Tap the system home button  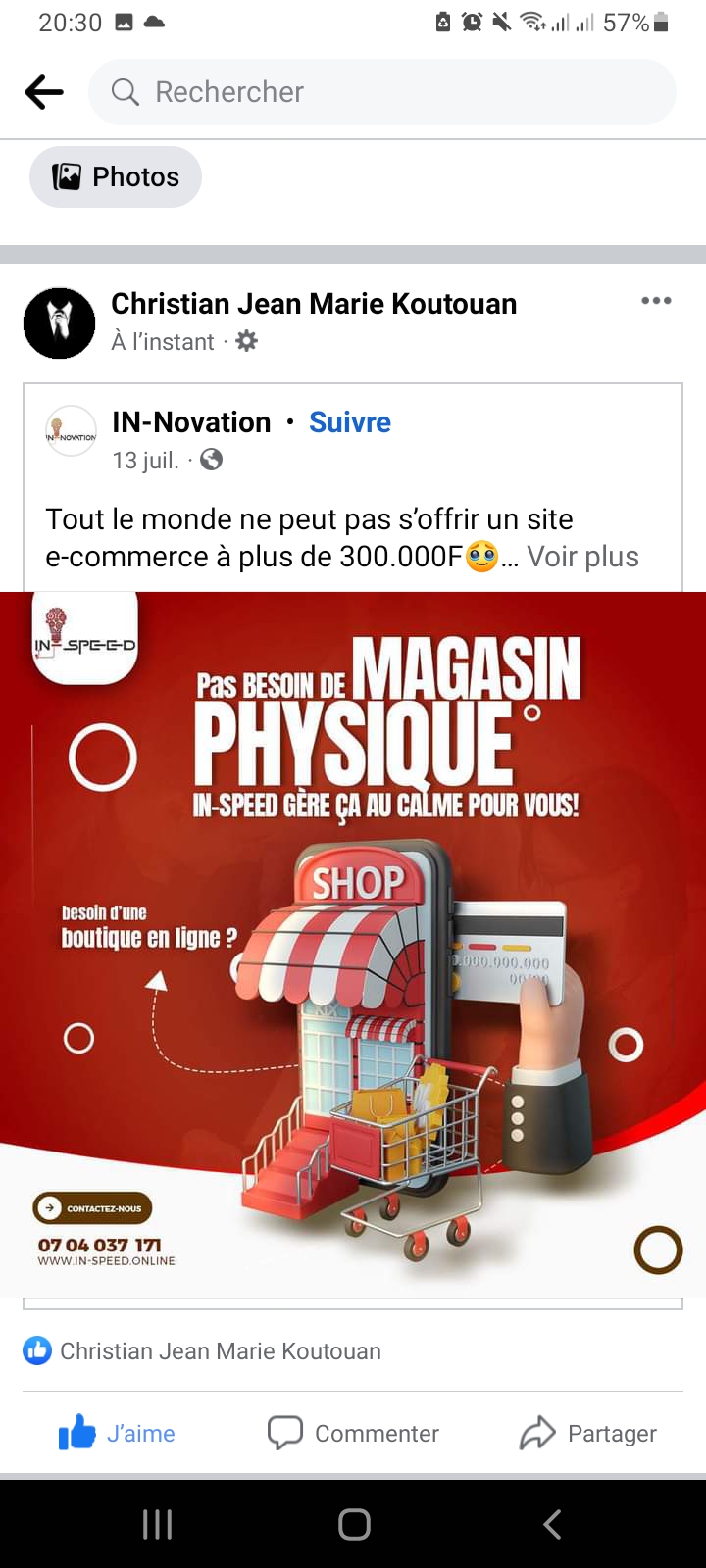click(x=354, y=1524)
